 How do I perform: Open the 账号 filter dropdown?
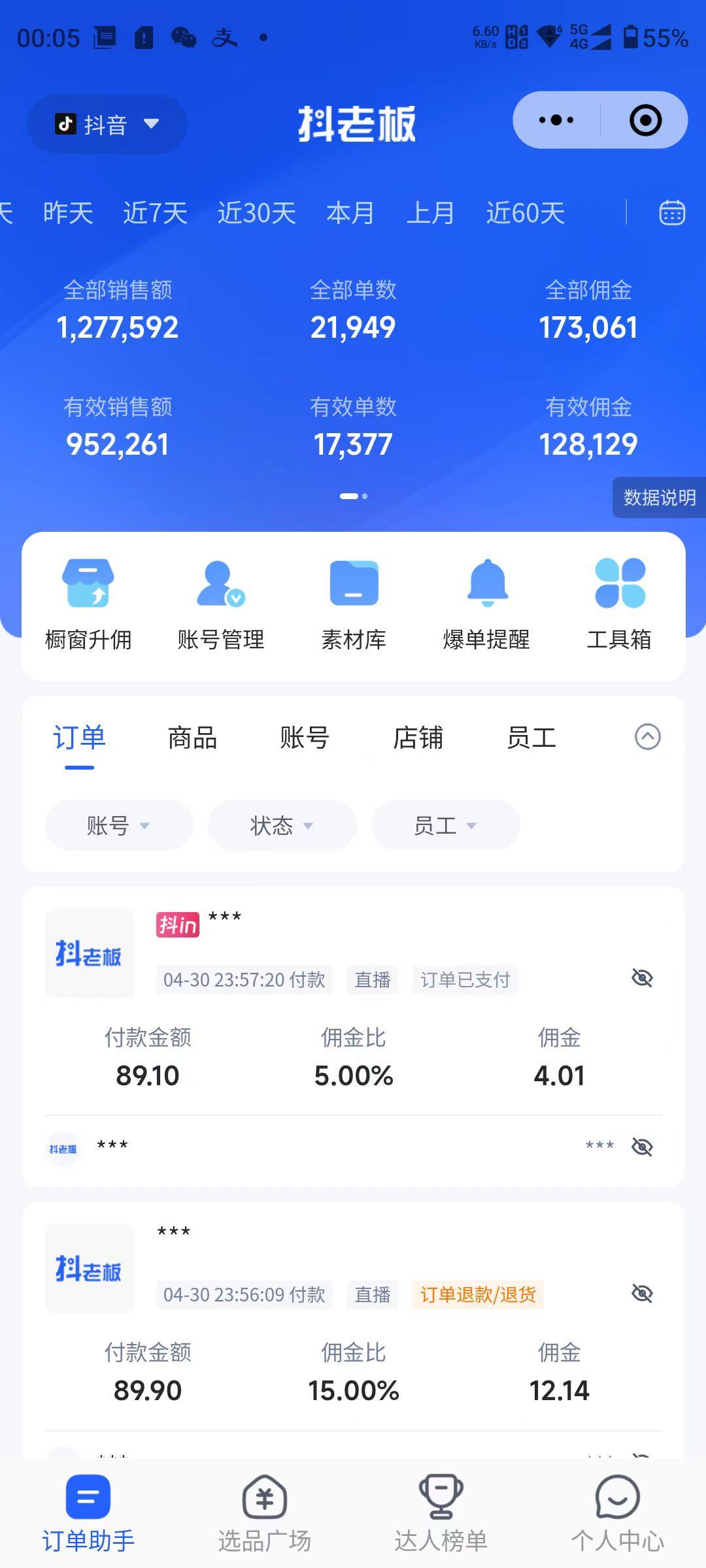tap(118, 825)
